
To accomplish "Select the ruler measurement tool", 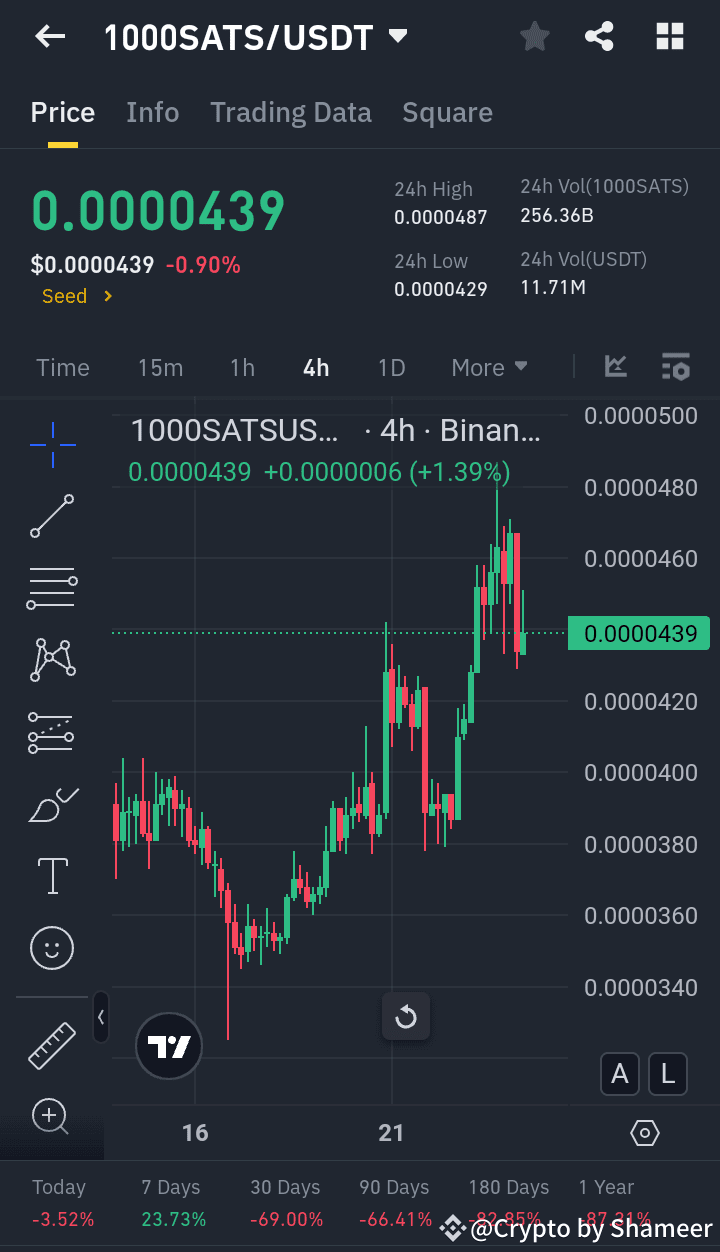I will pyautogui.click(x=51, y=1046).
